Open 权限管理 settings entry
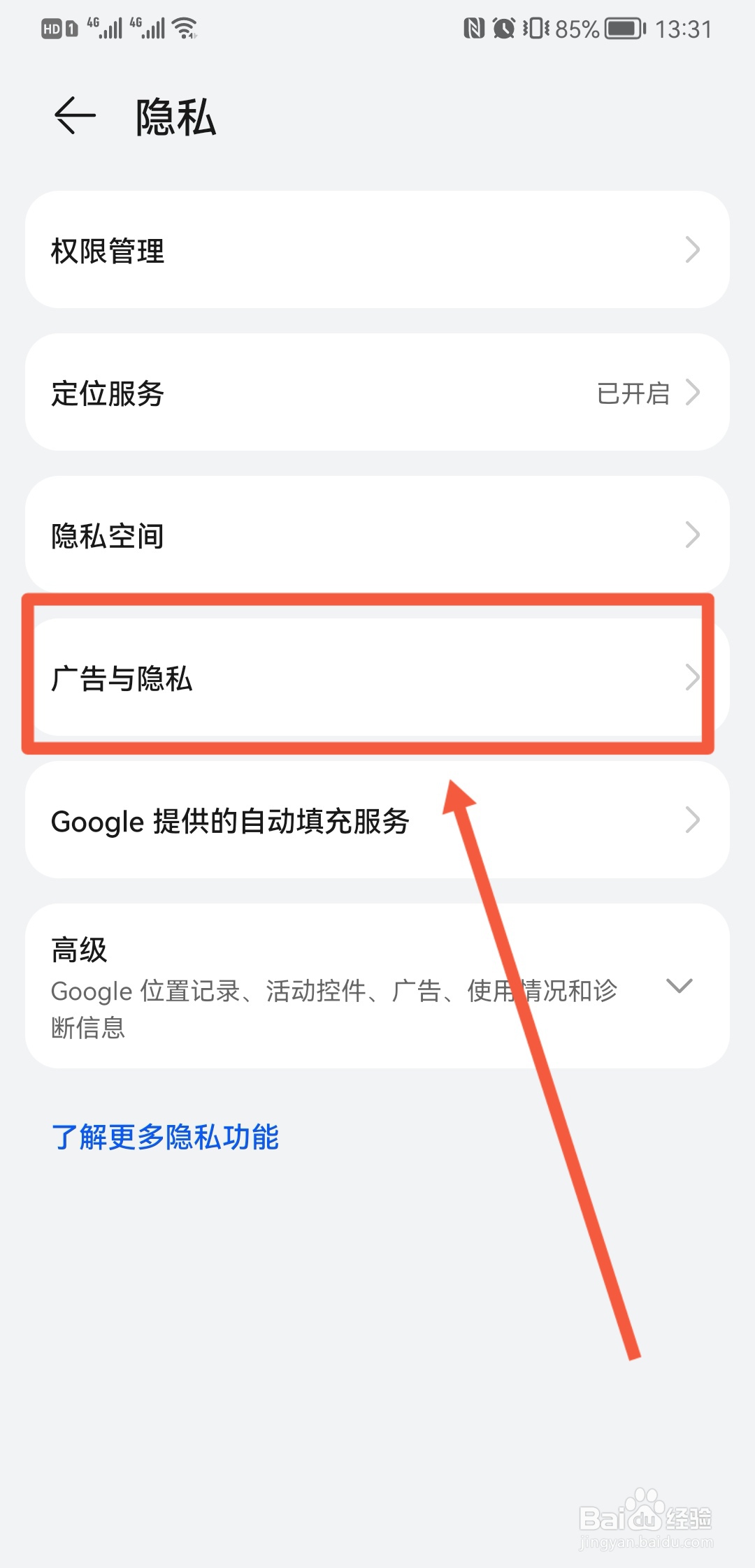The height and width of the screenshot is (1568, 755). click(377, 252)
